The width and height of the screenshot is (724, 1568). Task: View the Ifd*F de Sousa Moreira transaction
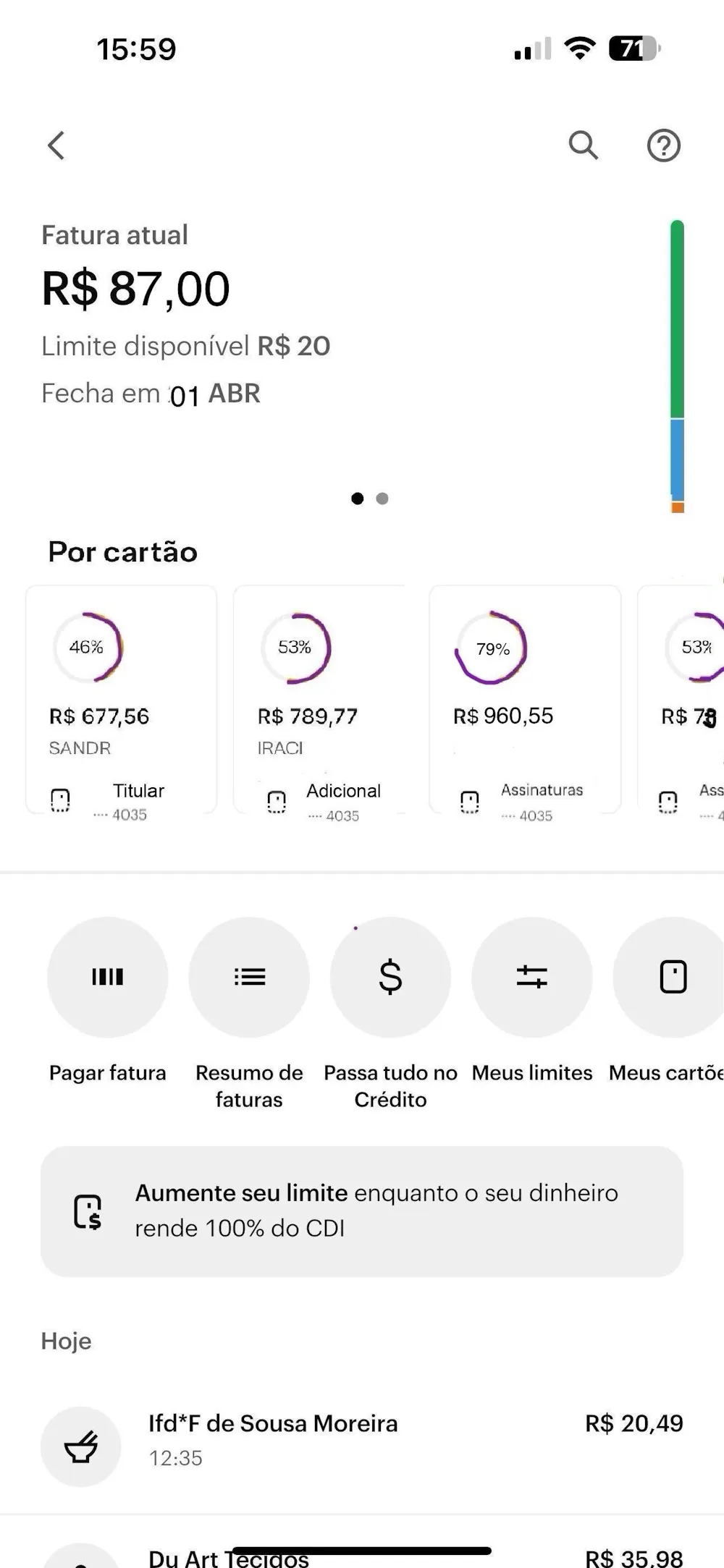pos(362,1440)
